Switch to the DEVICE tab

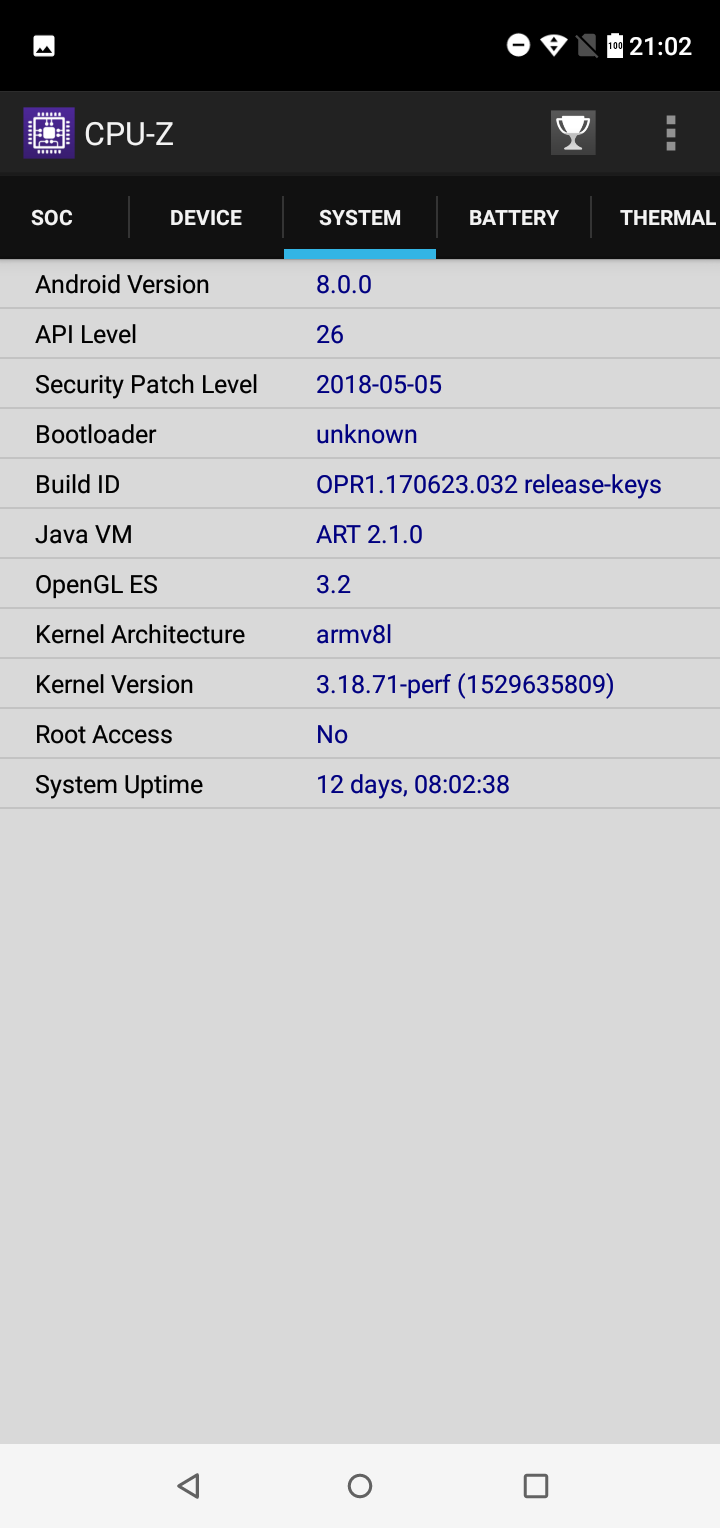pyautogui.click(x=206, y=218)
